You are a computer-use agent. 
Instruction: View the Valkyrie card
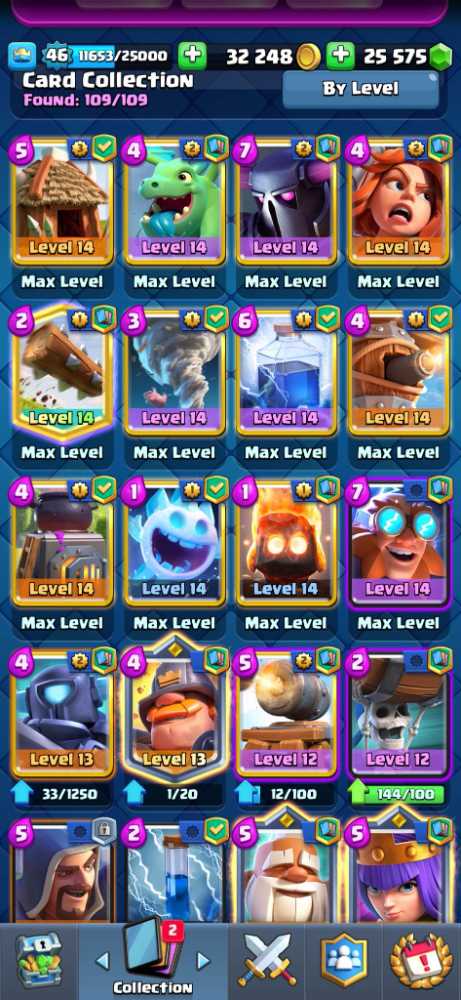click(x=399, y=202)
